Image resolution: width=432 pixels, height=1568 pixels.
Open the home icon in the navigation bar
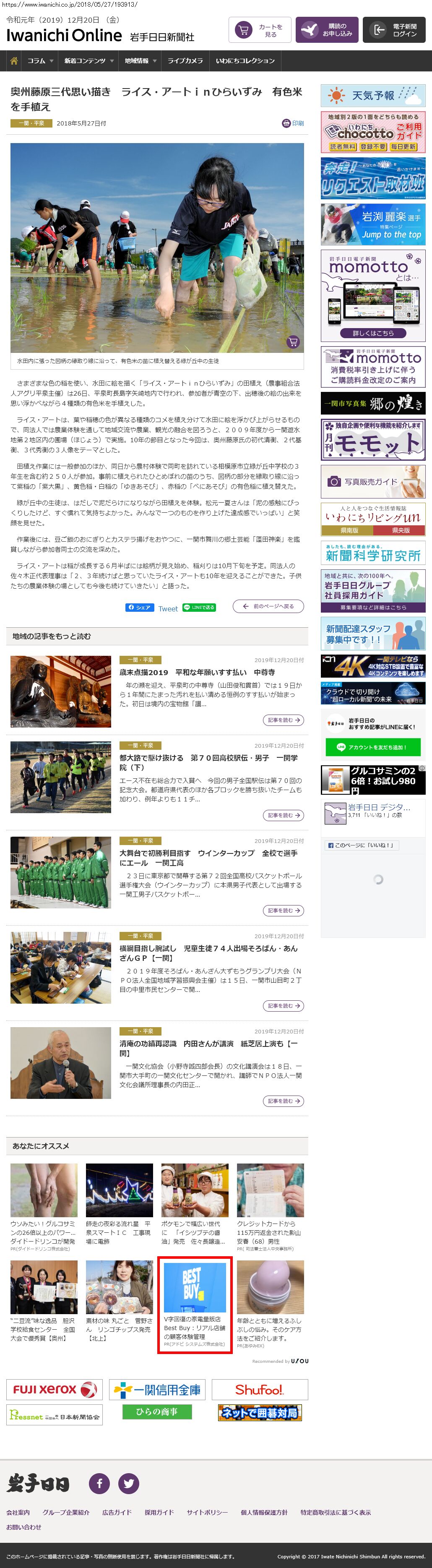coord(13,61)
